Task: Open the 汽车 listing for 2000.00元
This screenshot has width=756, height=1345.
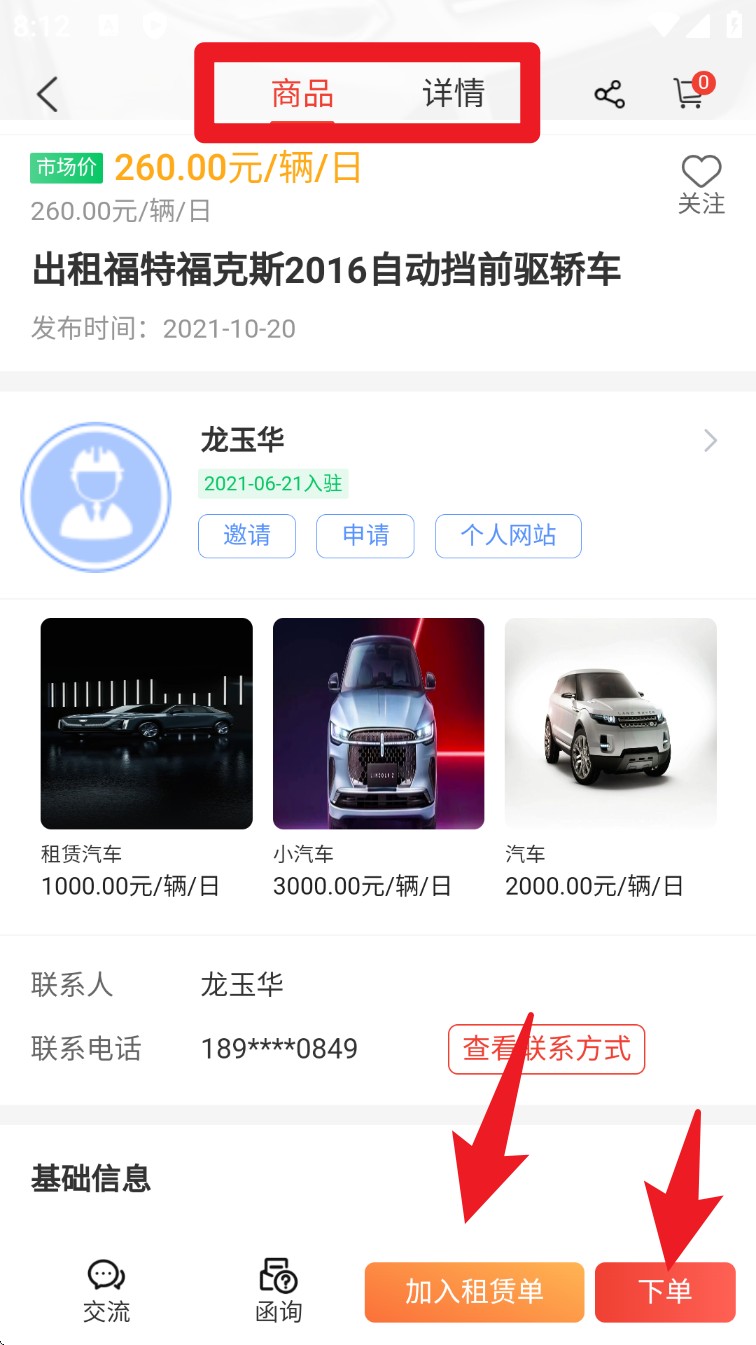Action: [x=610, y=723]
